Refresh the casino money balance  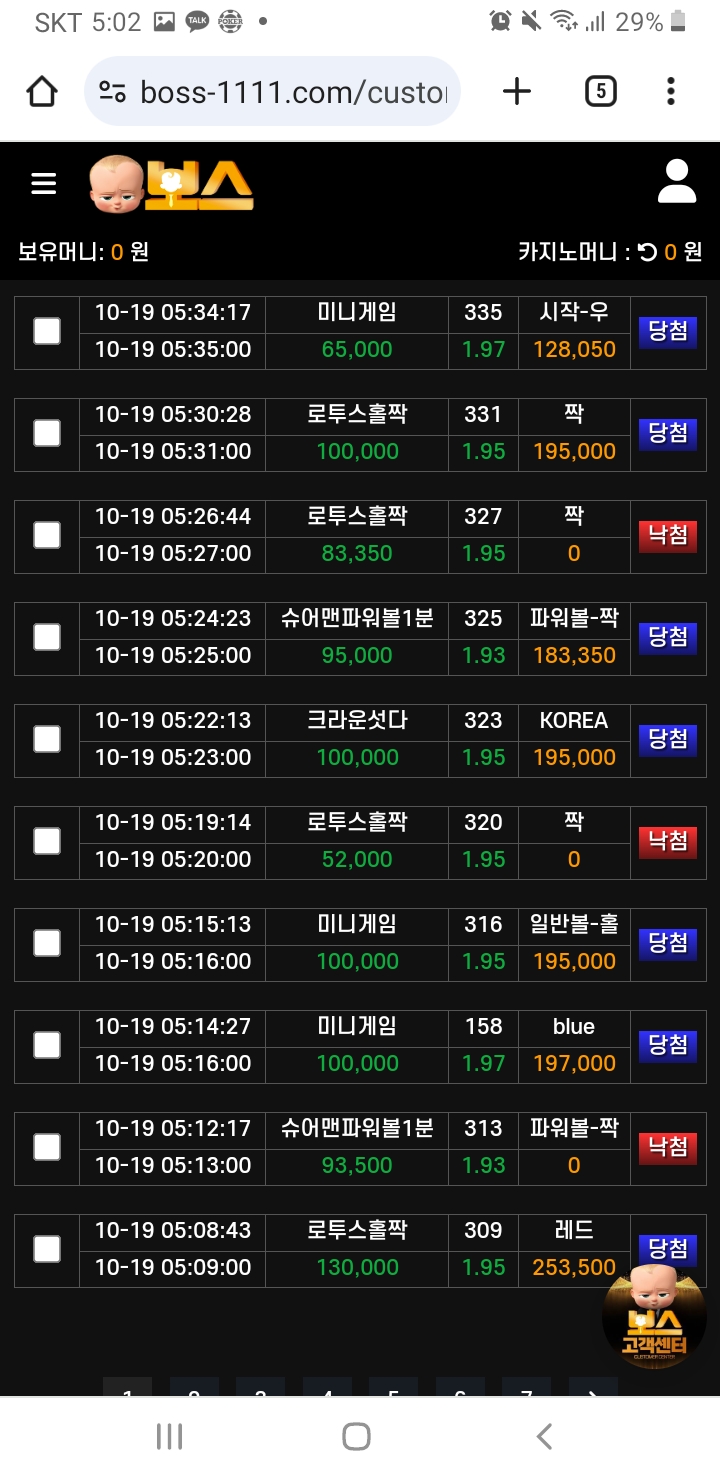click(x=648, y=252)
